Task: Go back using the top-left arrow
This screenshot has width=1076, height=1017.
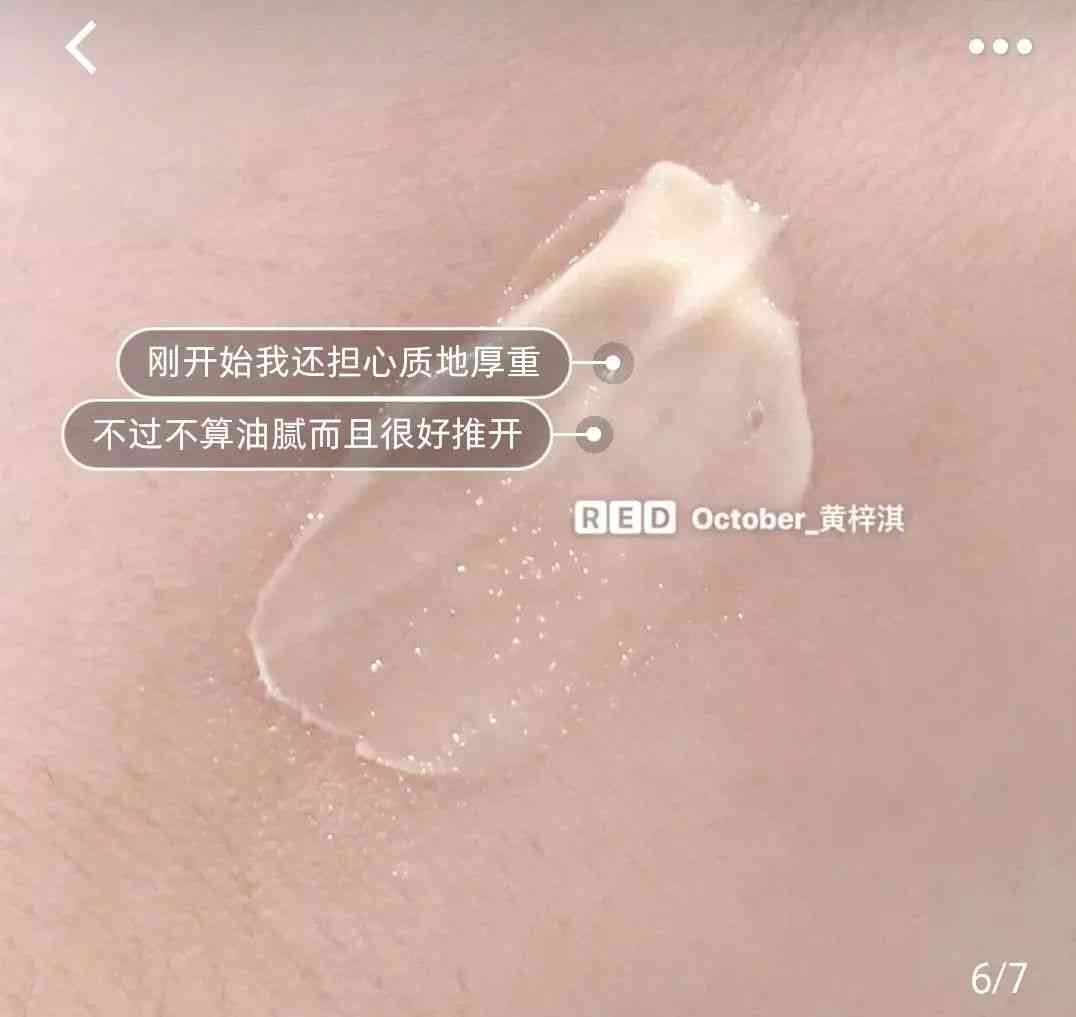Action: (x=82, y=47)
